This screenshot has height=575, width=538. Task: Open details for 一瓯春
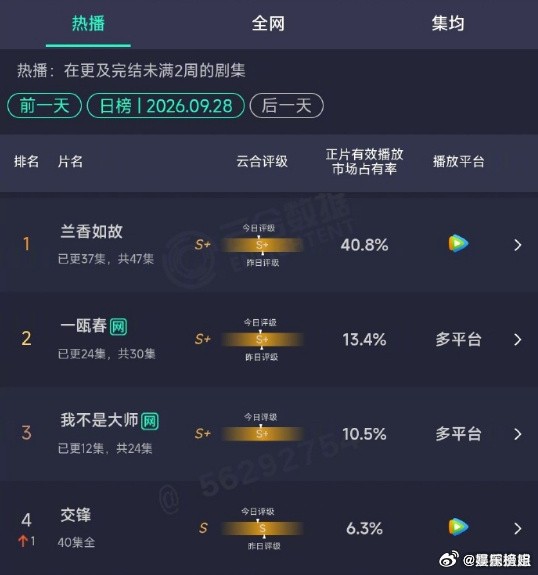[269, 339]
